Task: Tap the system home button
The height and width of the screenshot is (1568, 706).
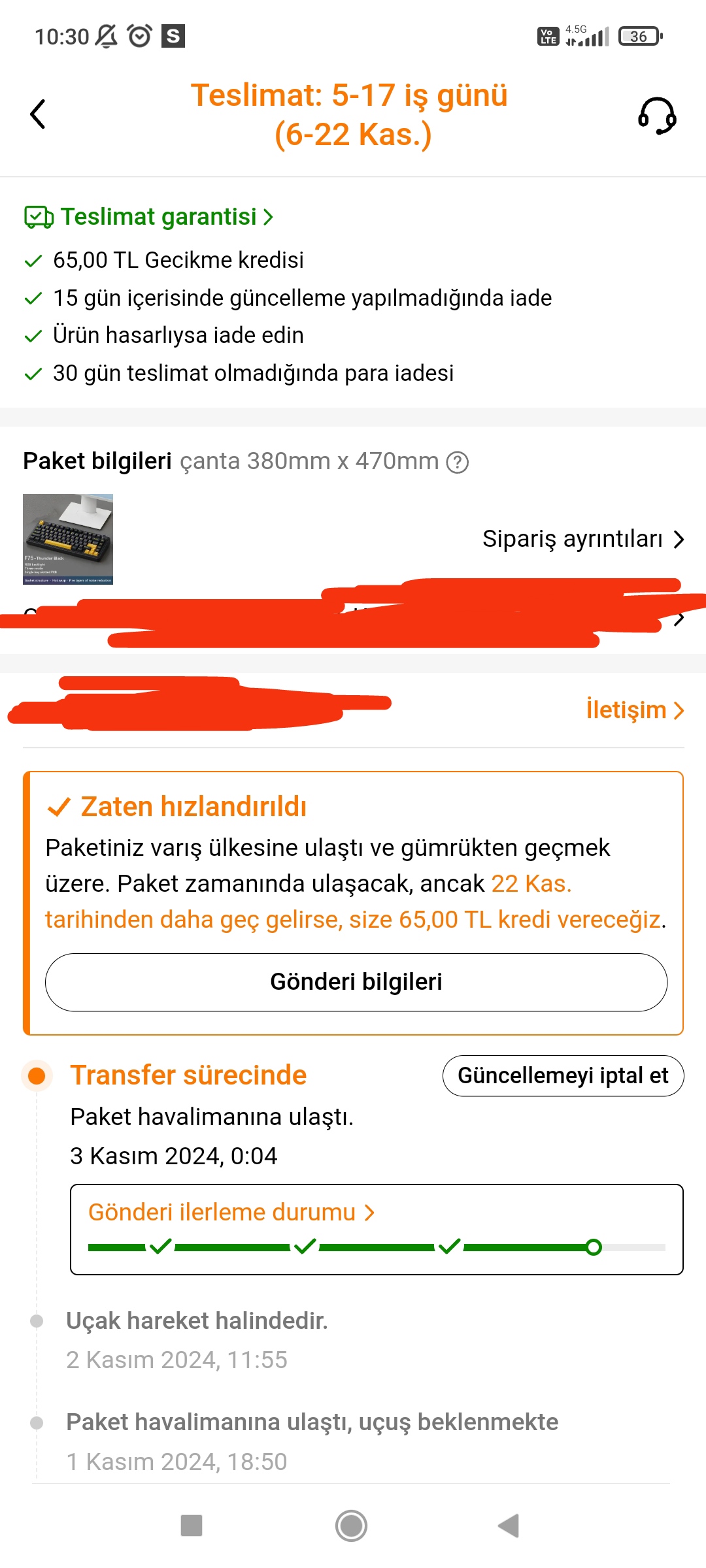Action: click(352, 1526)
